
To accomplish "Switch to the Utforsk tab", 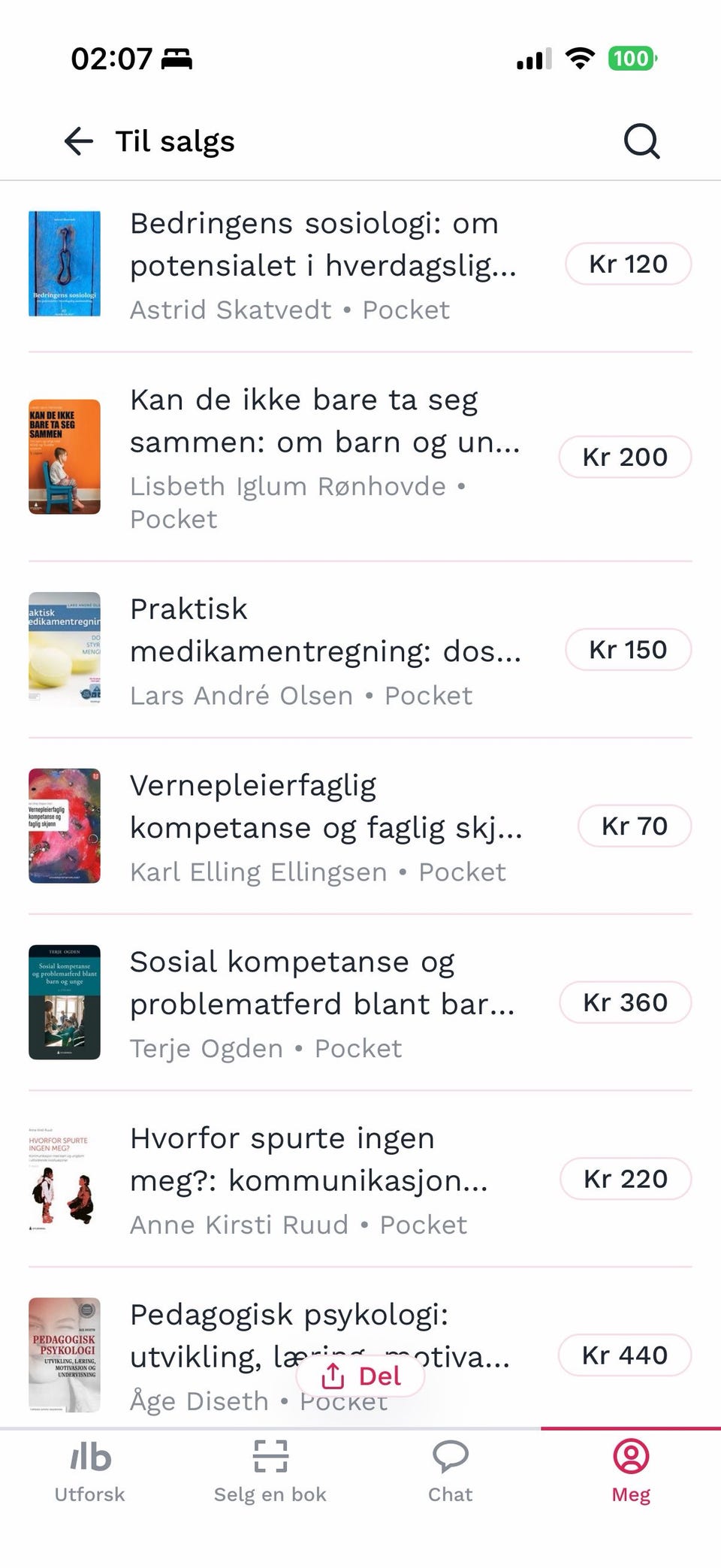I will (90, 1471).
